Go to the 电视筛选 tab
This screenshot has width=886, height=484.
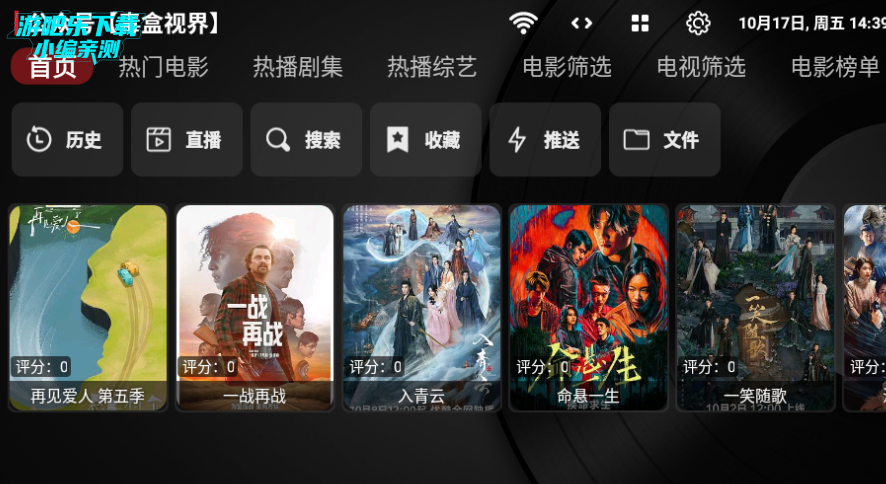tap(701, 67)
